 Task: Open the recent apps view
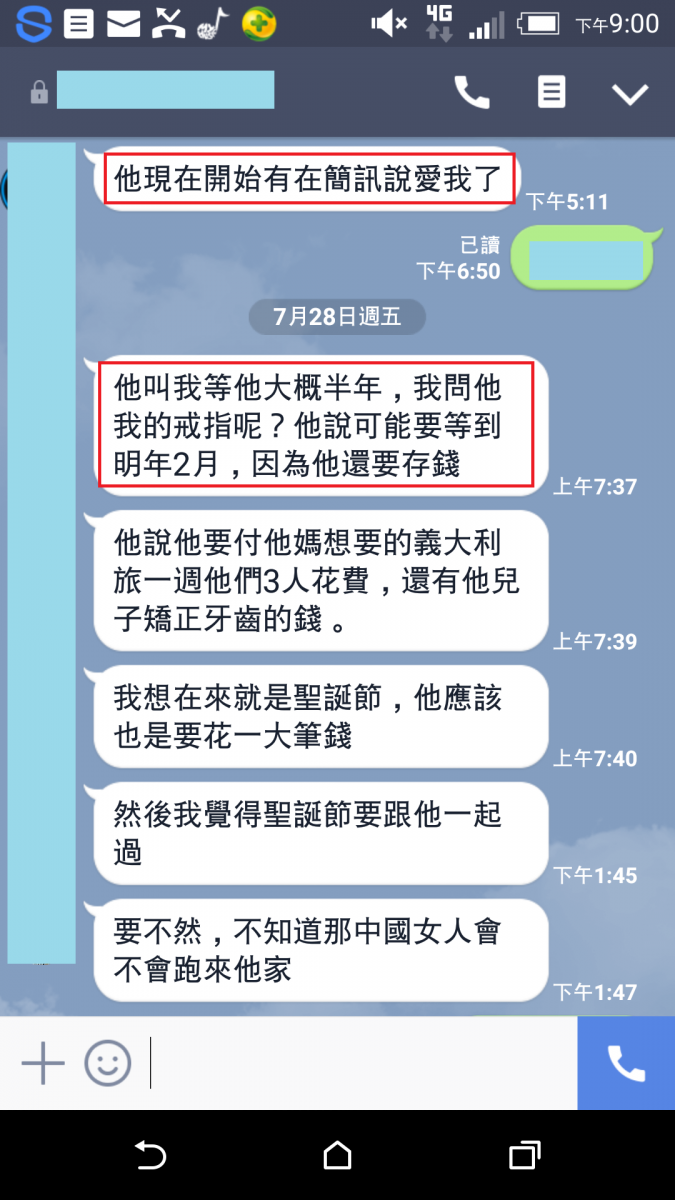(524, 1157)
